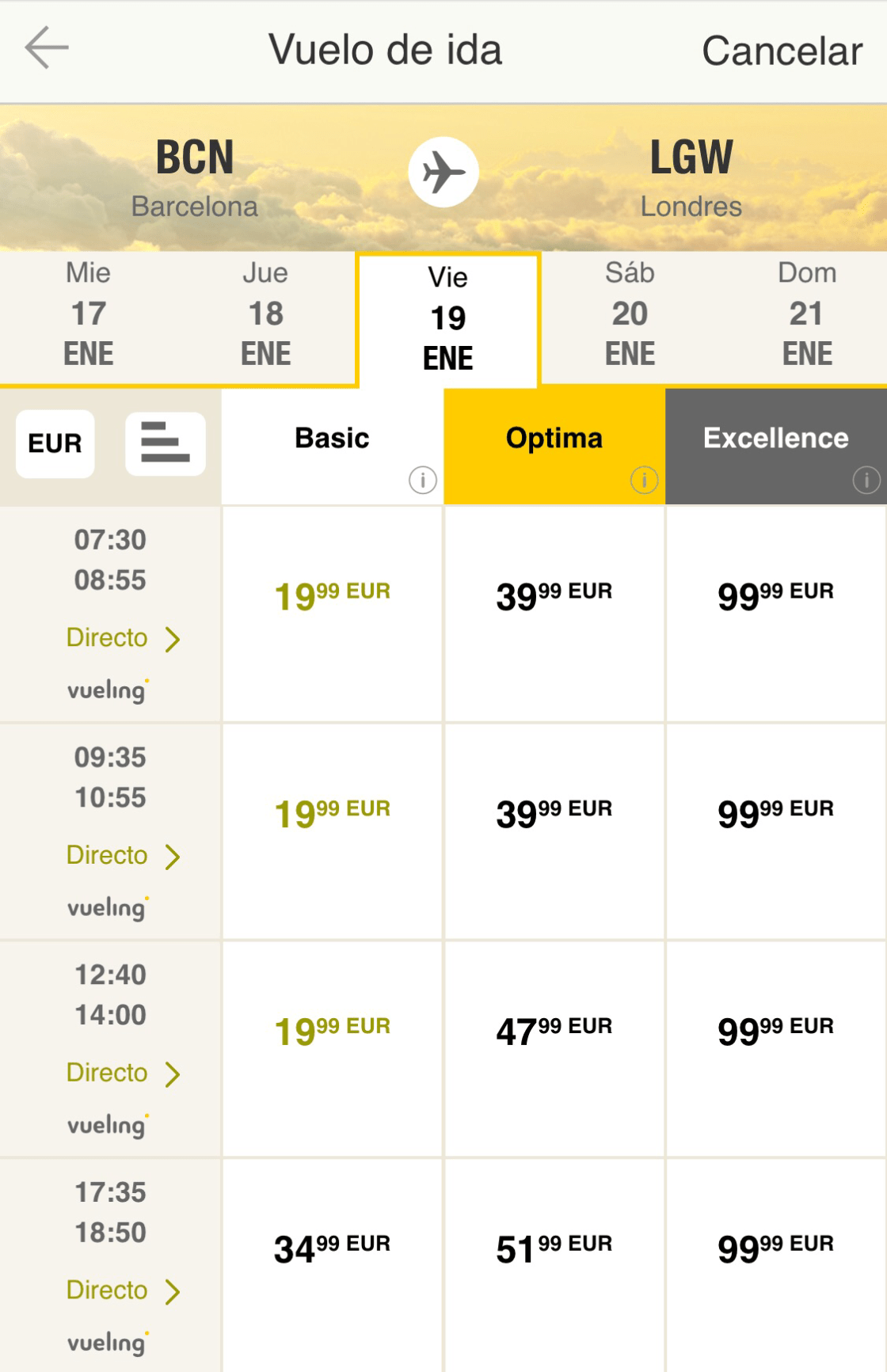View Directo details for the 12:40 flight

(123, 1074)
